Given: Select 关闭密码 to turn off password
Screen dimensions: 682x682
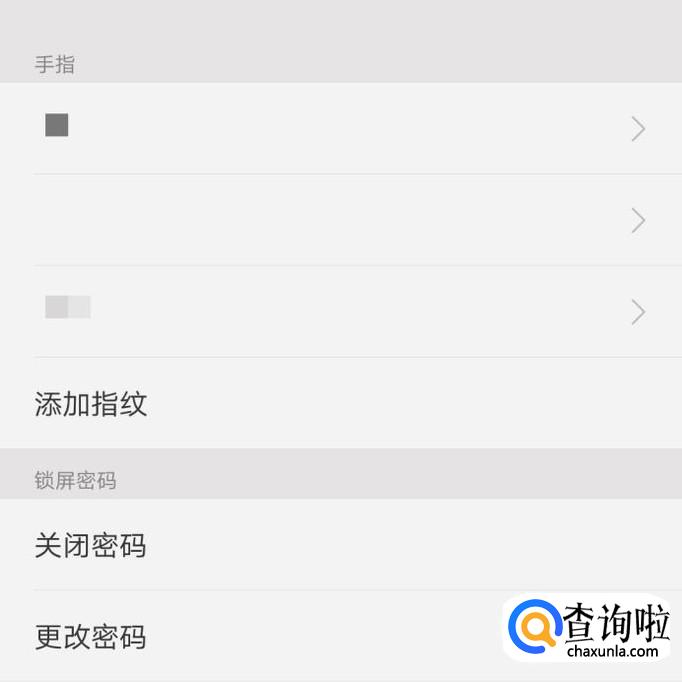Looking at the screenshot, I should 91,545.
